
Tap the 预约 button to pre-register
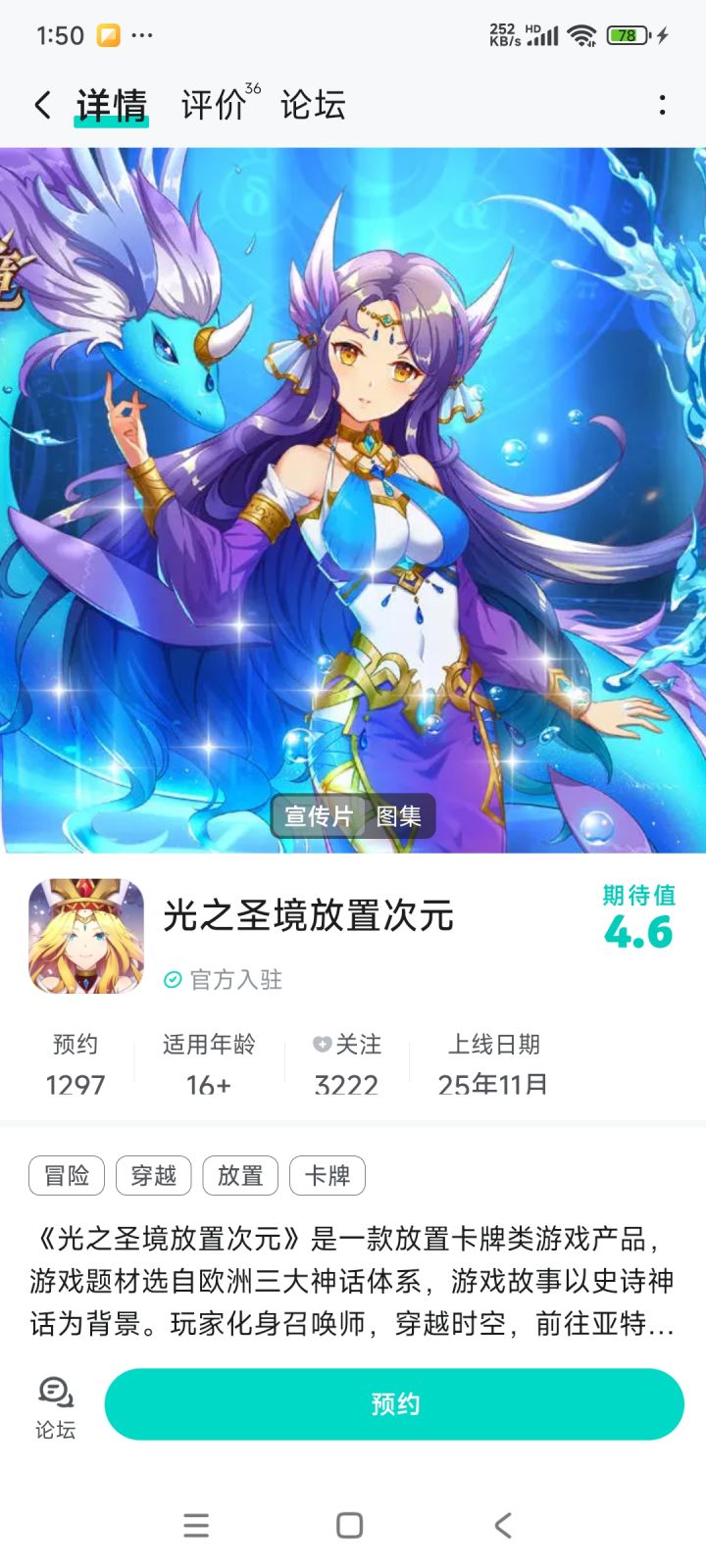point(396,1403)
